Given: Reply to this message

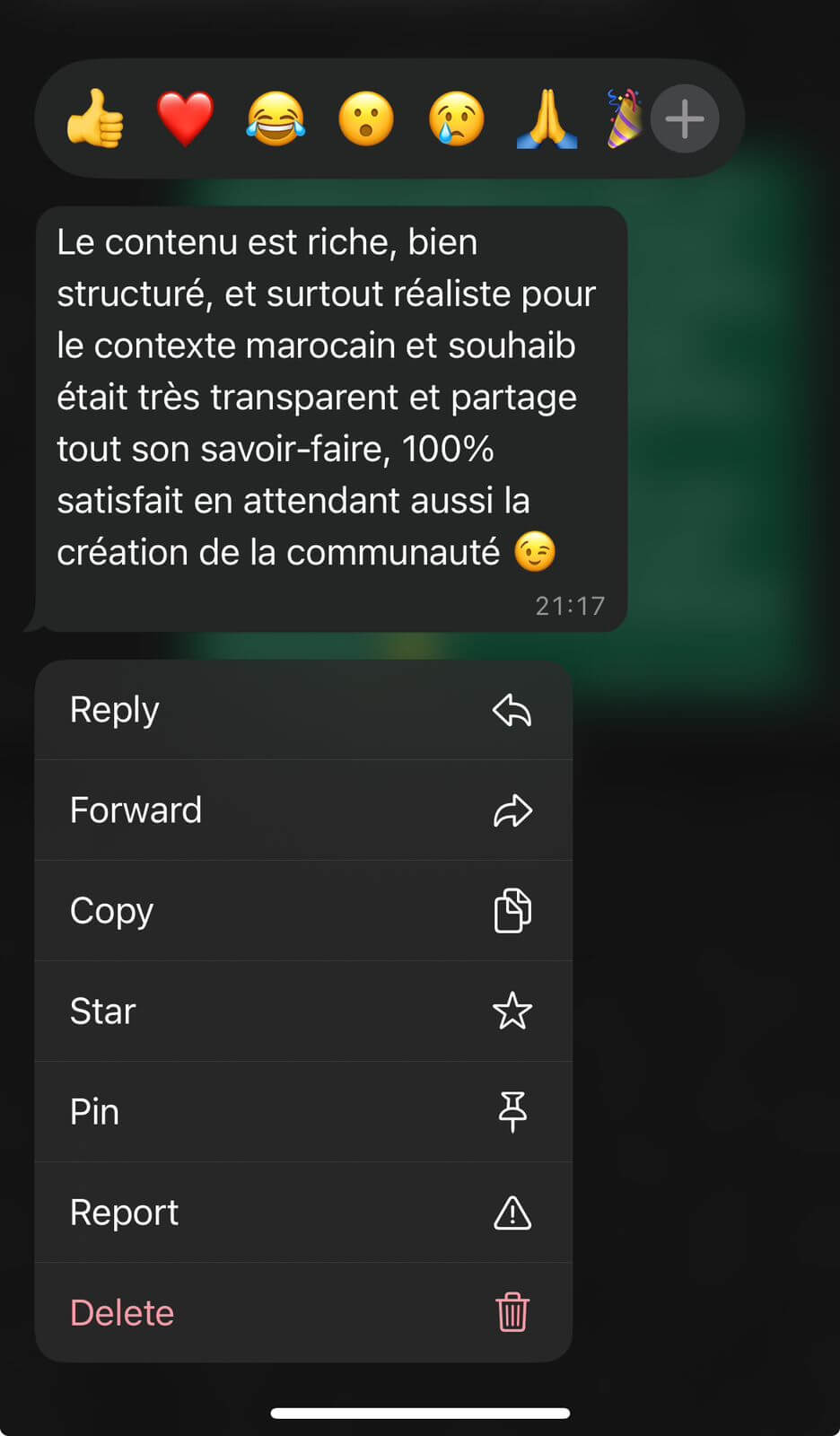Looking at the screenshot, I should [303, 710].
